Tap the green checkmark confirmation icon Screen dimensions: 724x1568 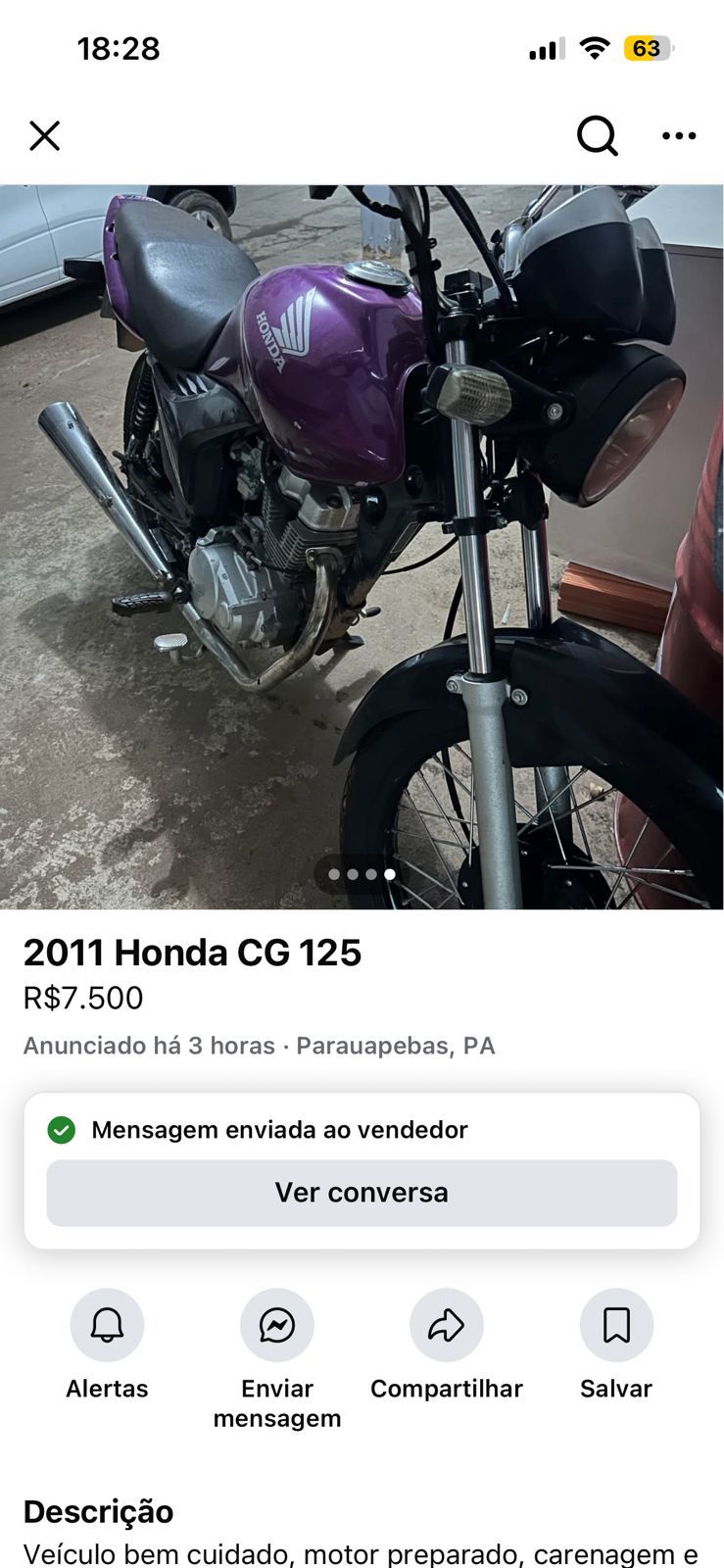click(62, 1129)
